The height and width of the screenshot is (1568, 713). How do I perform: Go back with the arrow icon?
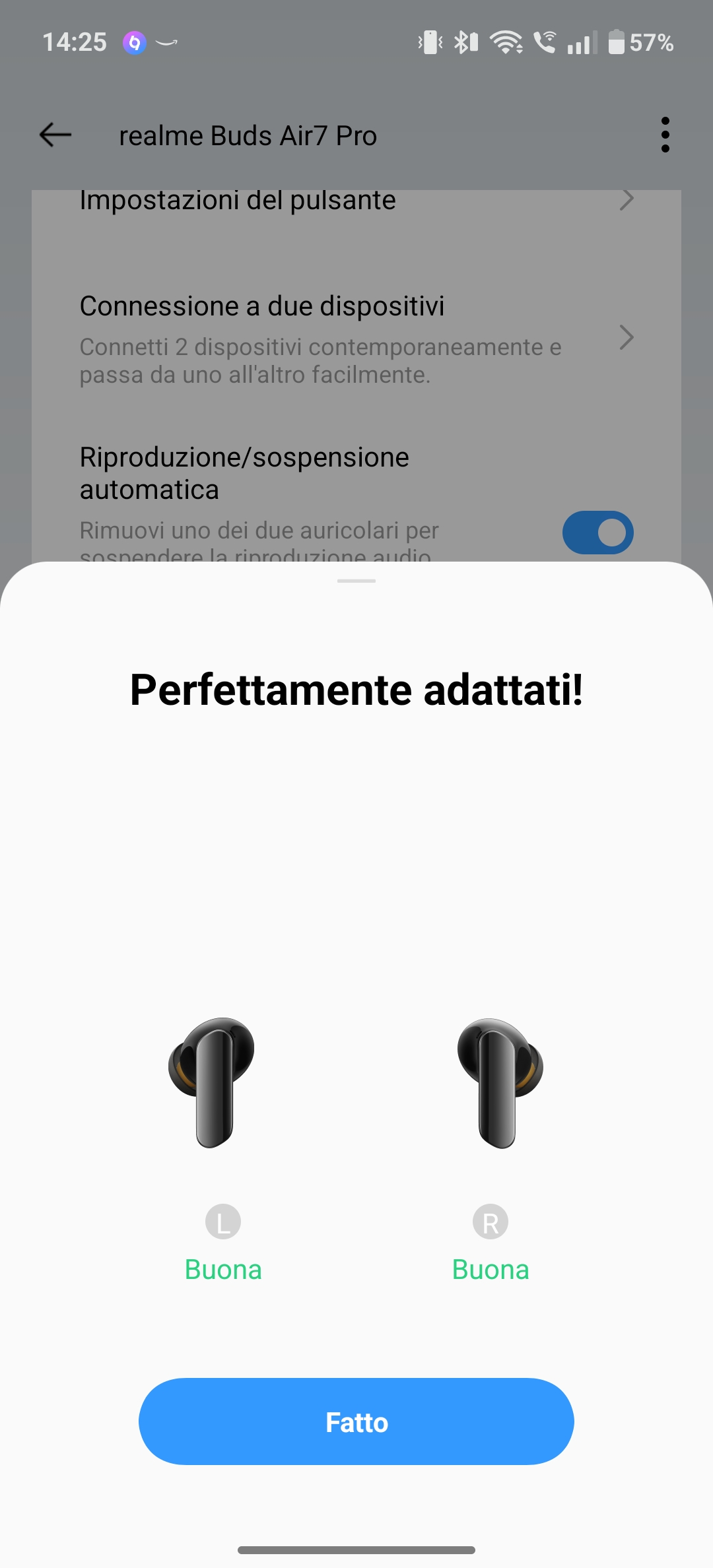tap(55, 135)
